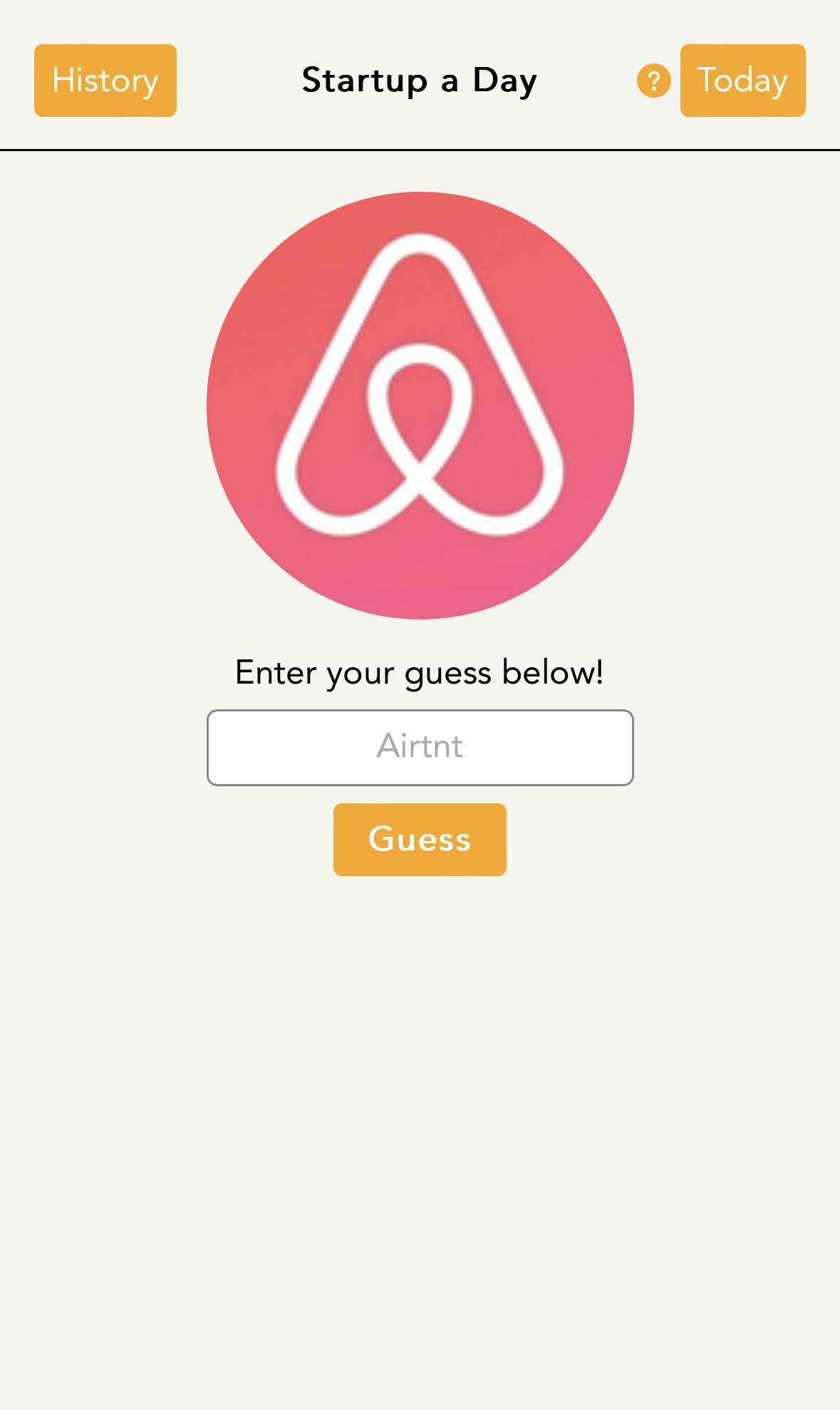Tap the question mark help icon
The height and width of the screenshot is (1410, 840).
(653, 81)
